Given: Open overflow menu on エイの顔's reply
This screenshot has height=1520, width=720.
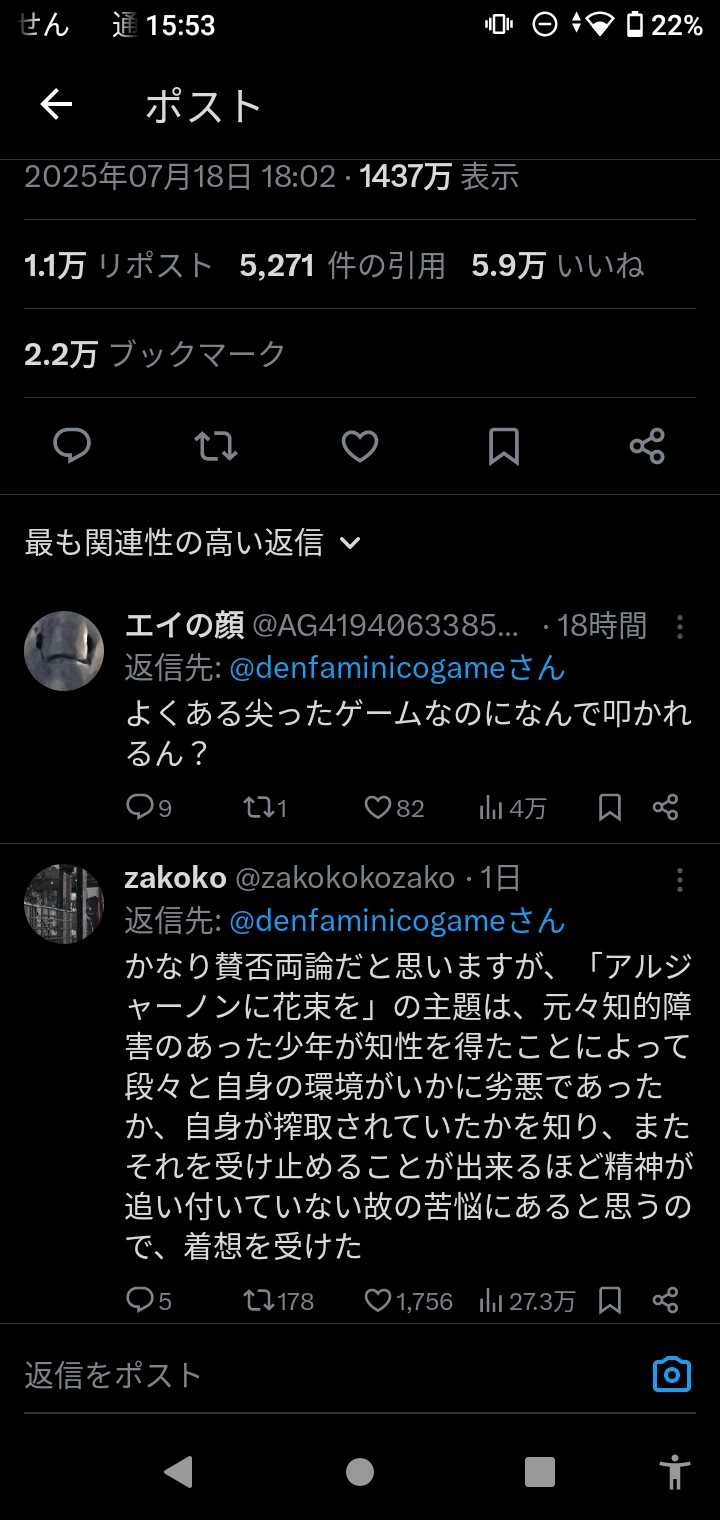Looking at the screenshot, I should tap(680, 627).
